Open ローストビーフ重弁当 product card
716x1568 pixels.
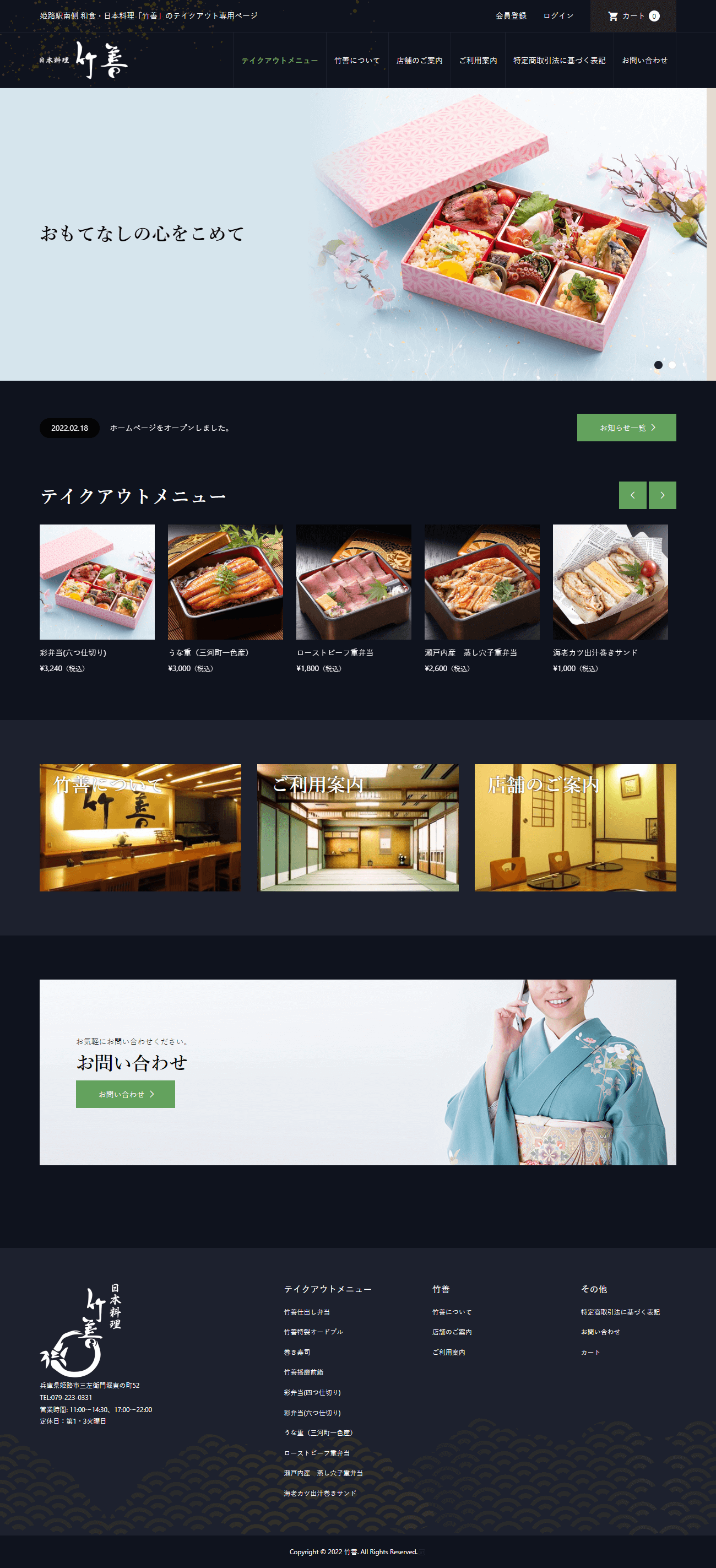click(x=354, y=582)
